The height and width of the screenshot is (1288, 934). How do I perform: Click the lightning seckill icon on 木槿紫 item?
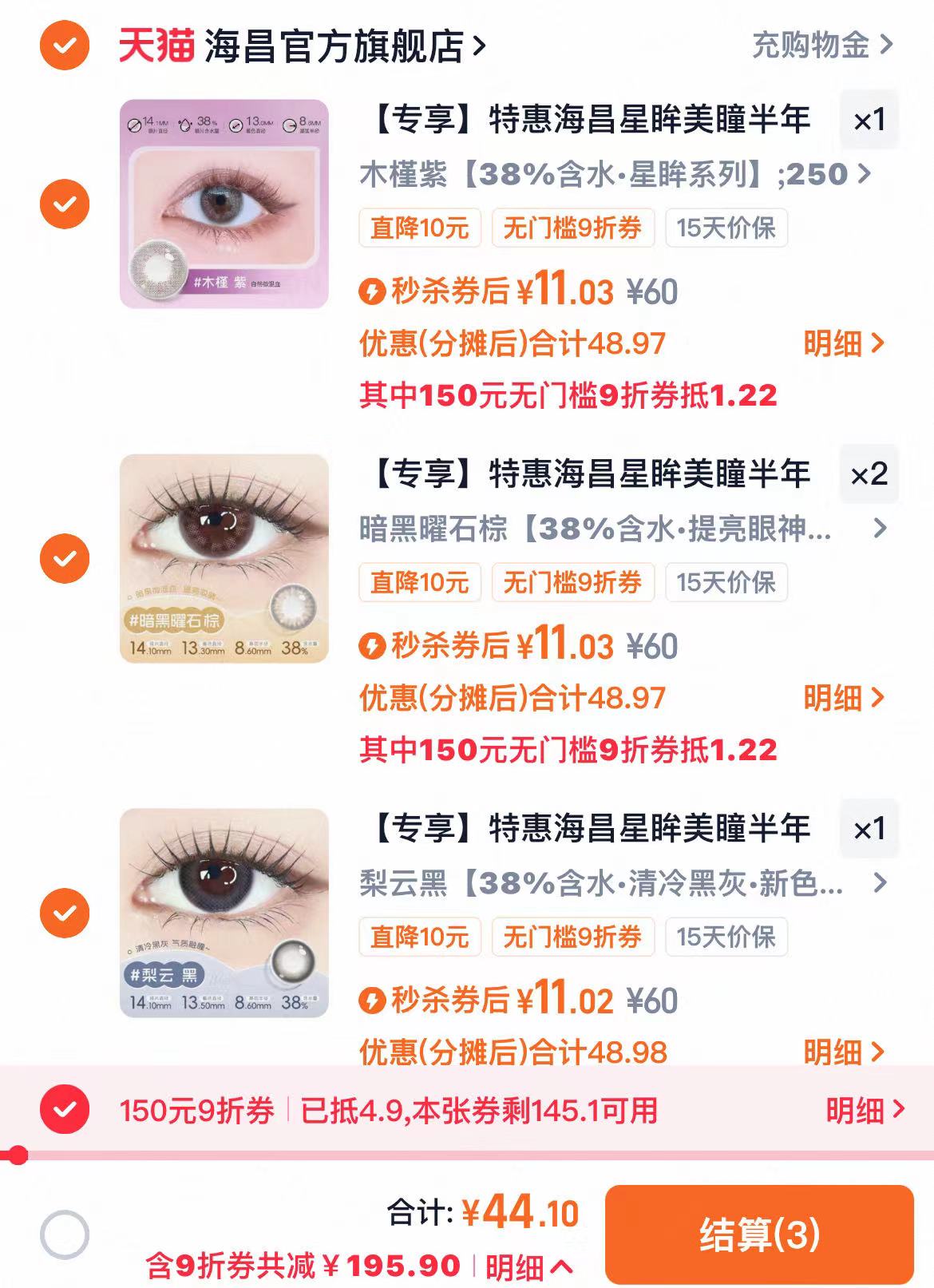tap(372, 293)
